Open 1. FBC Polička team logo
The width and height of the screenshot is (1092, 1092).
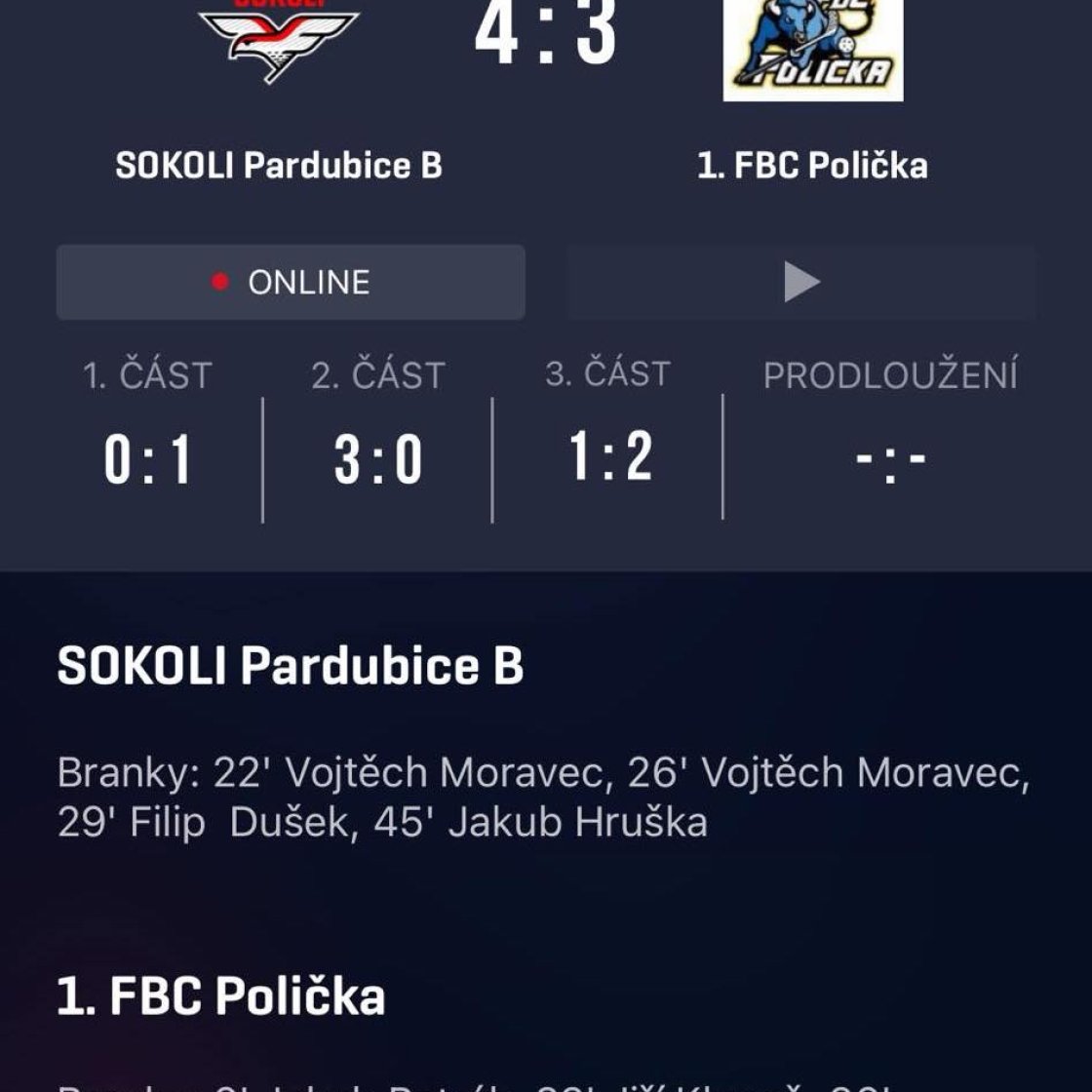point(812,49)
